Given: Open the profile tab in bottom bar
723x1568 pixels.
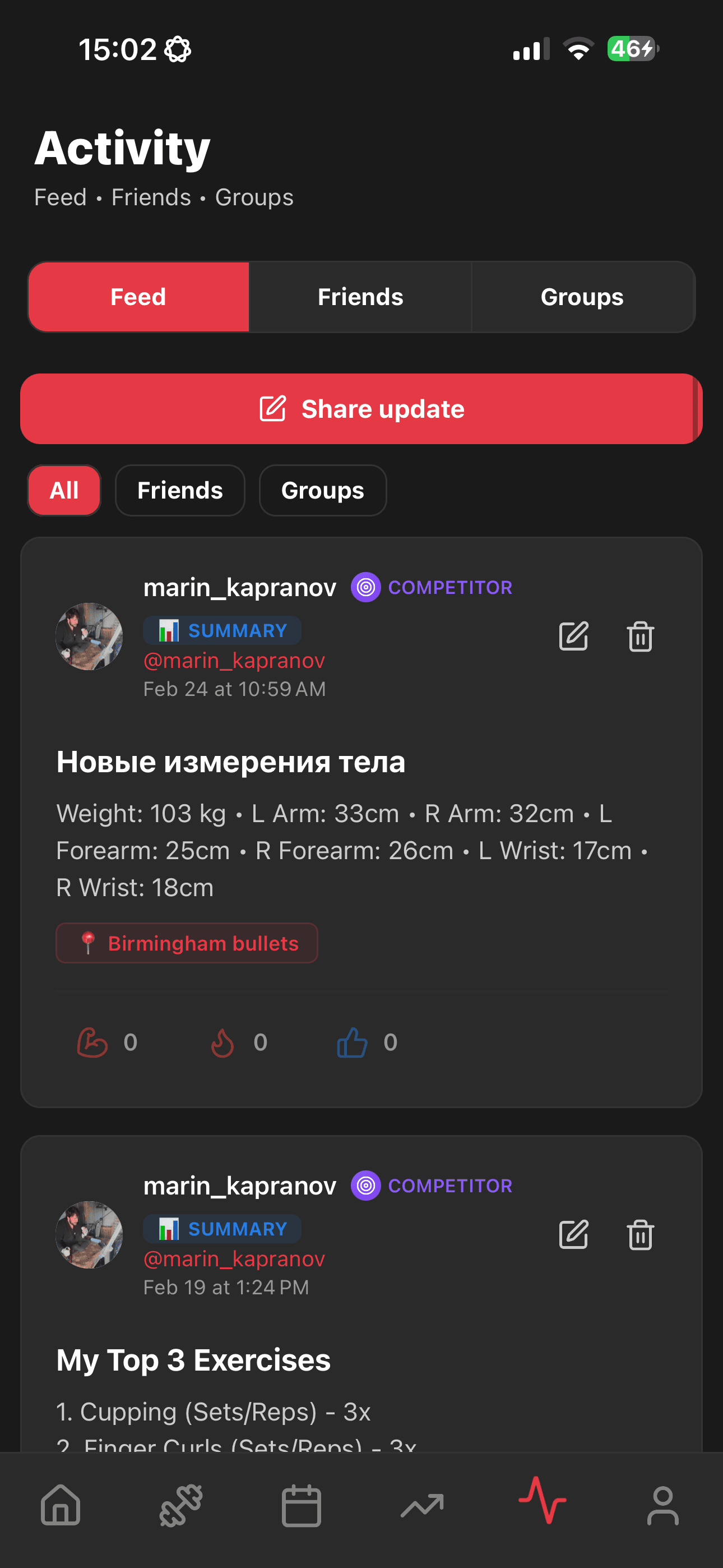Looking at the screenshot, I should (662, 1505).
